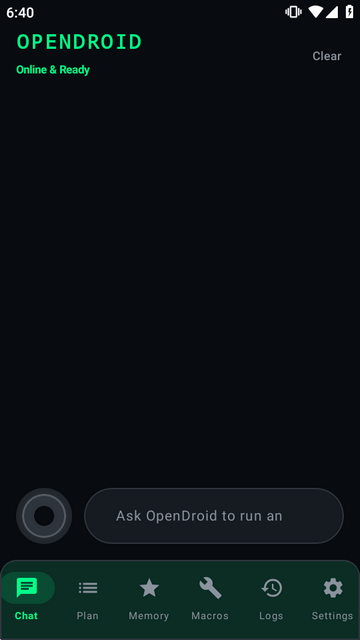
Task: Tap the round record button beside the input
Action: (x=44, y=516)
